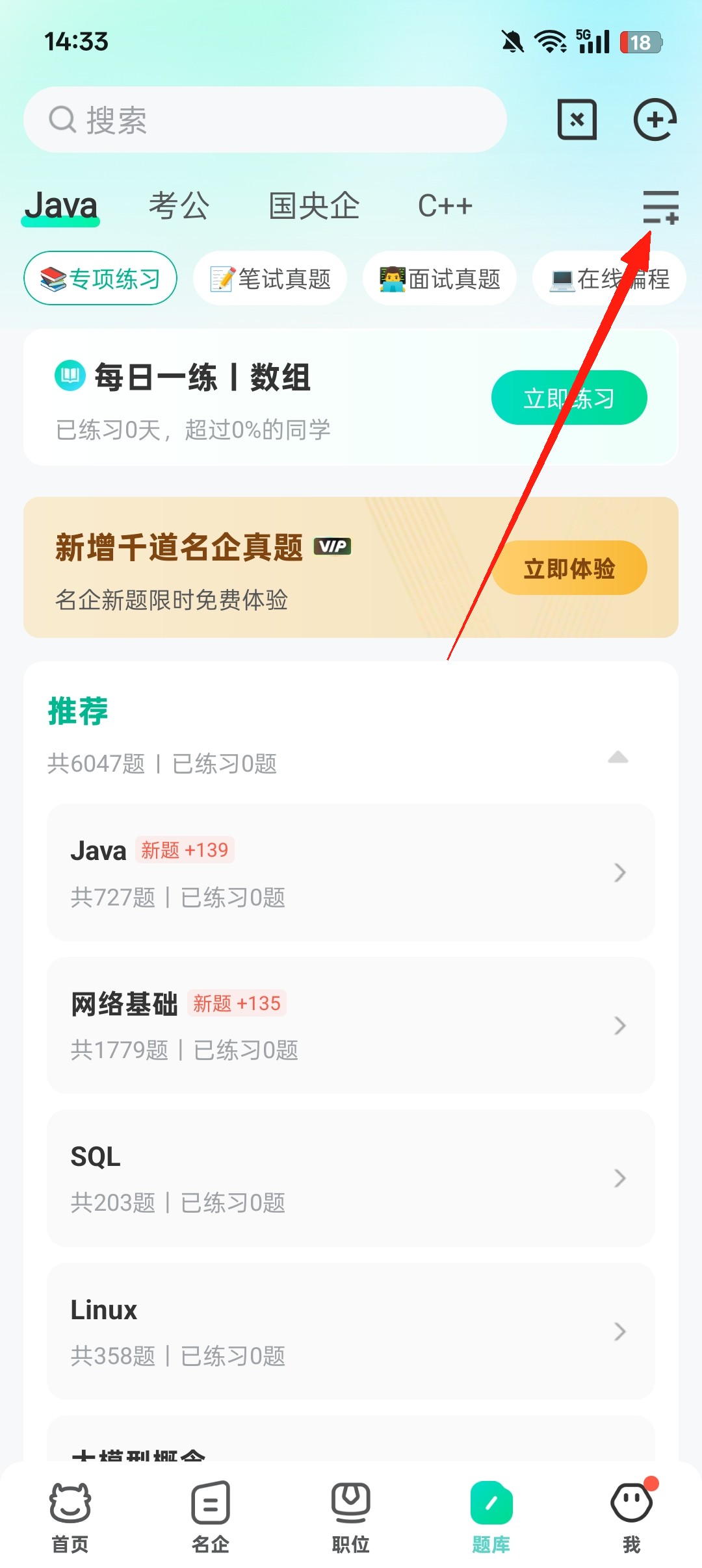Open 面试真题 interview questions section
Screen dimensions: 702x1568
pyautogui.click(x=439, y=277)
